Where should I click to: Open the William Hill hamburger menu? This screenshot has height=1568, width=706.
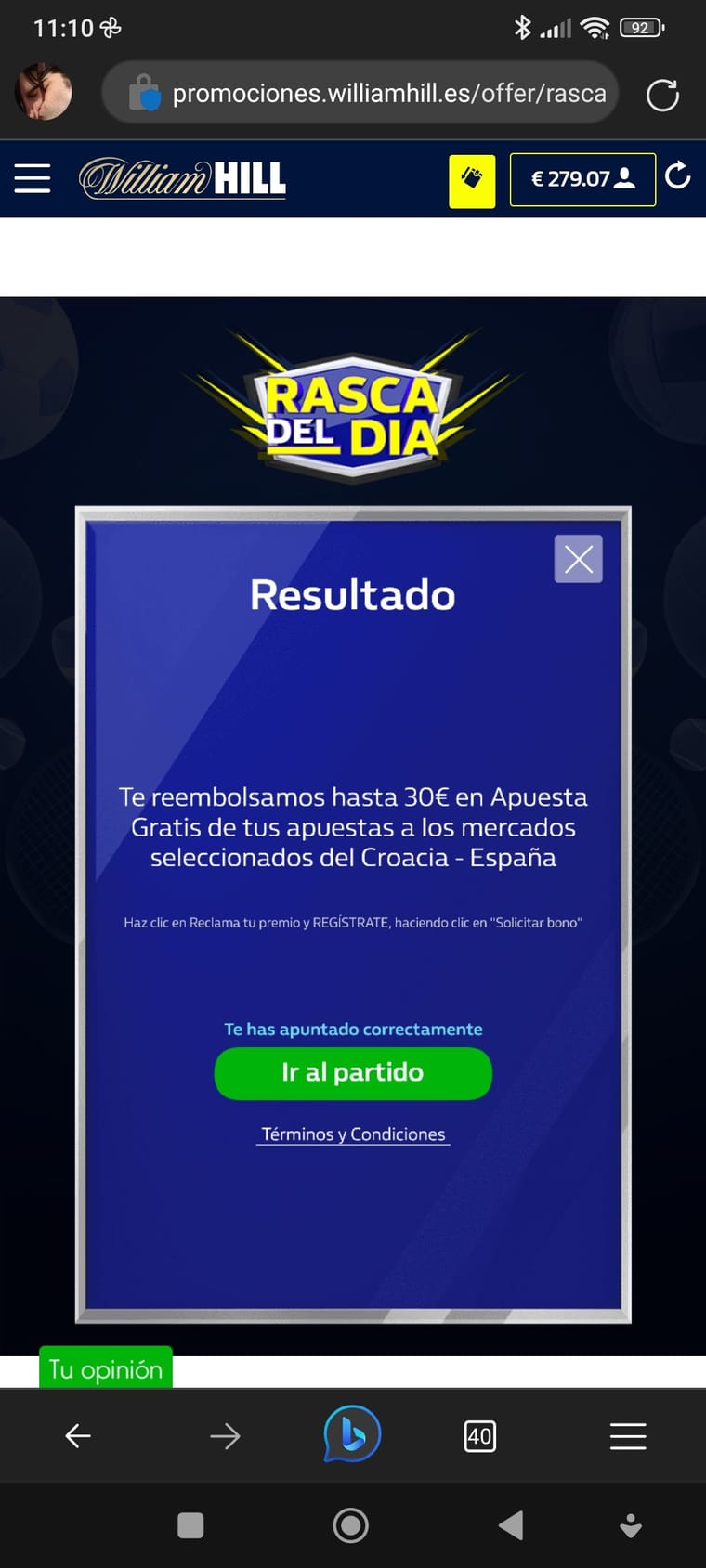click(33, 178)
